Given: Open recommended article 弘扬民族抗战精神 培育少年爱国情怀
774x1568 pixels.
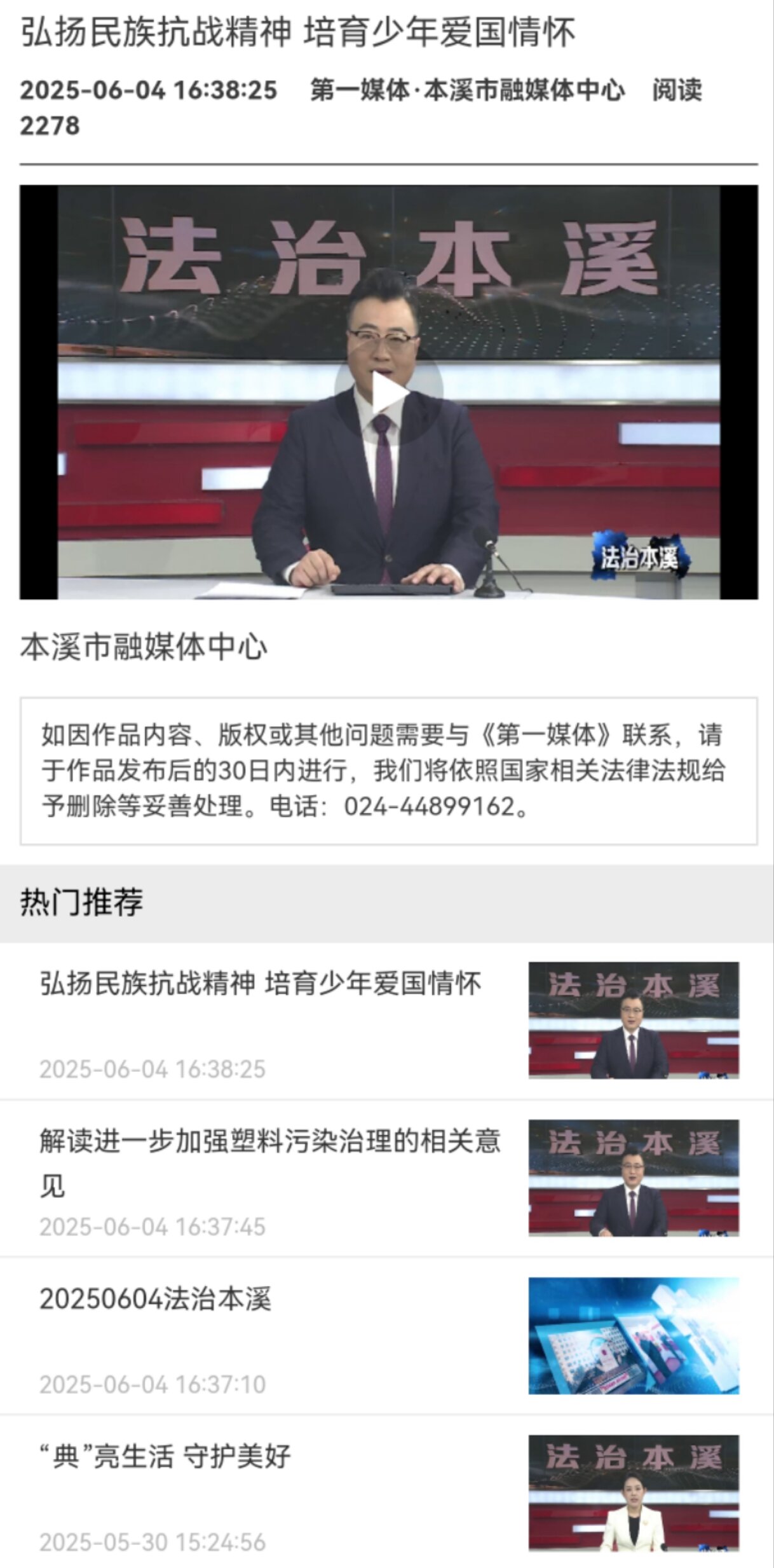Looking at the screenshot, I should tap(261, 984).
